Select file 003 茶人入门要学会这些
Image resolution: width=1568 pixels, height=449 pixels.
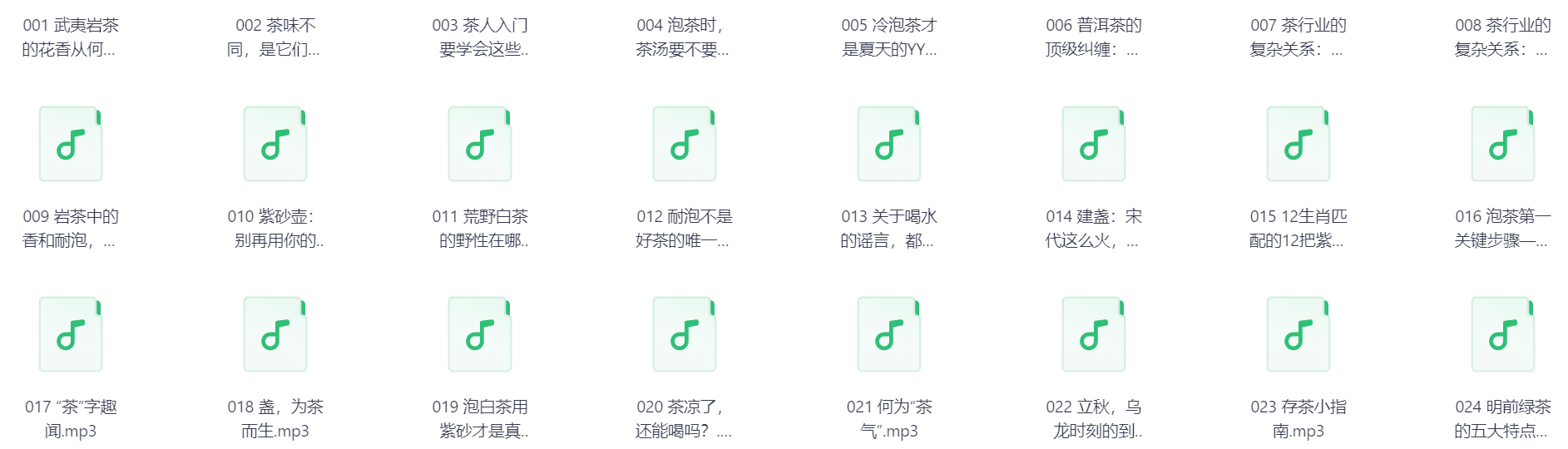480,37
